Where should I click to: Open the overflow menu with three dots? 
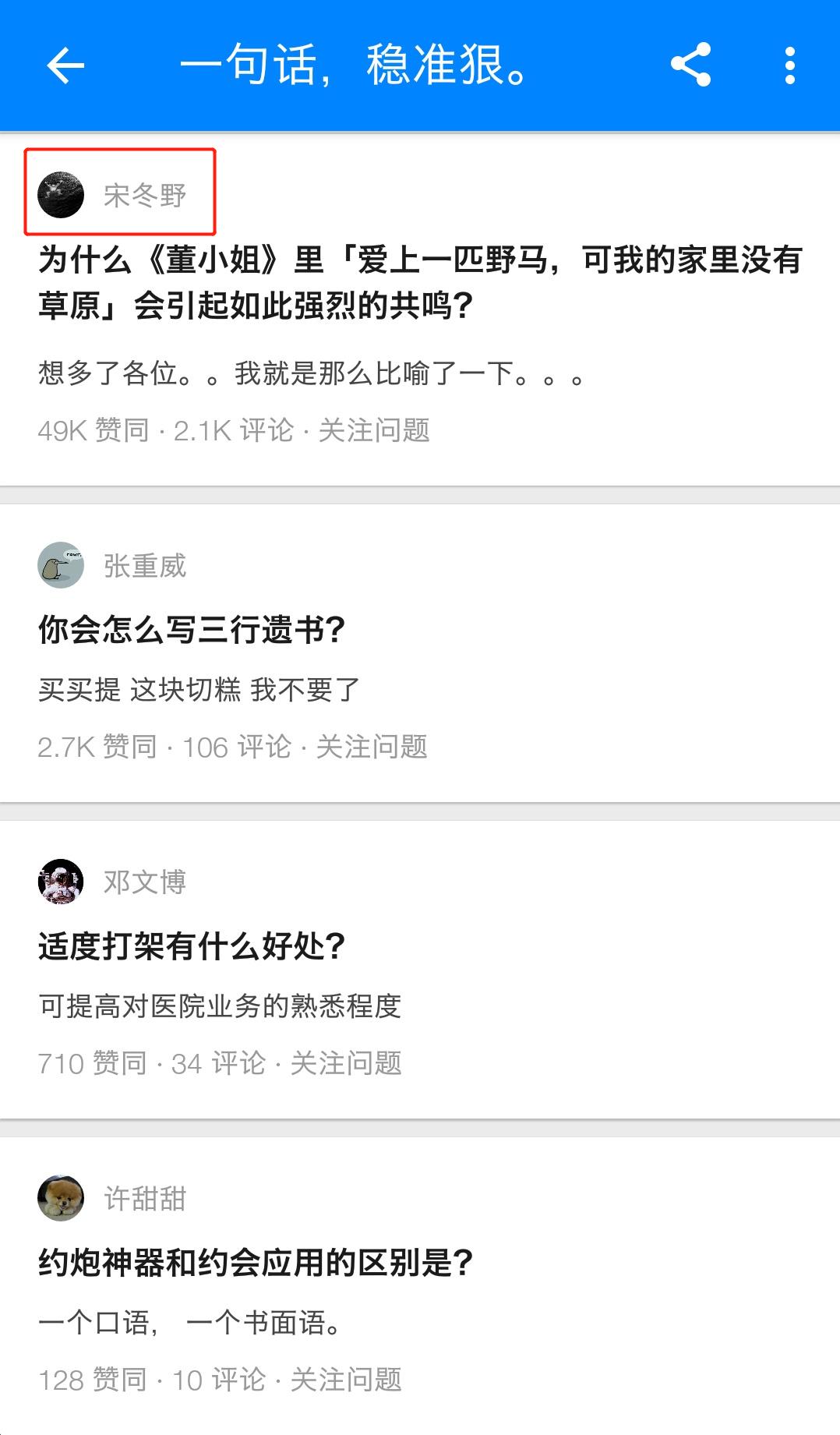tap(790, 65)
